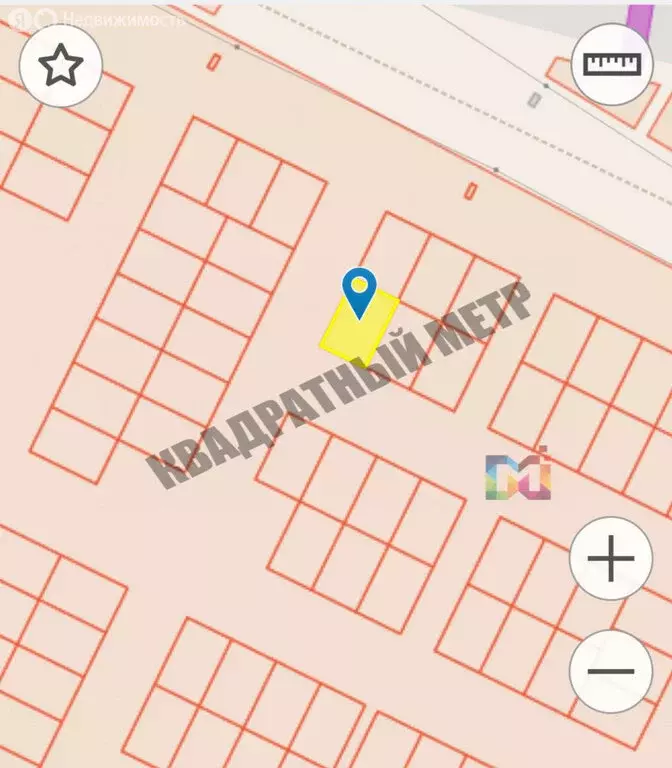Zoom out the map with the minus button

point(610,671)
